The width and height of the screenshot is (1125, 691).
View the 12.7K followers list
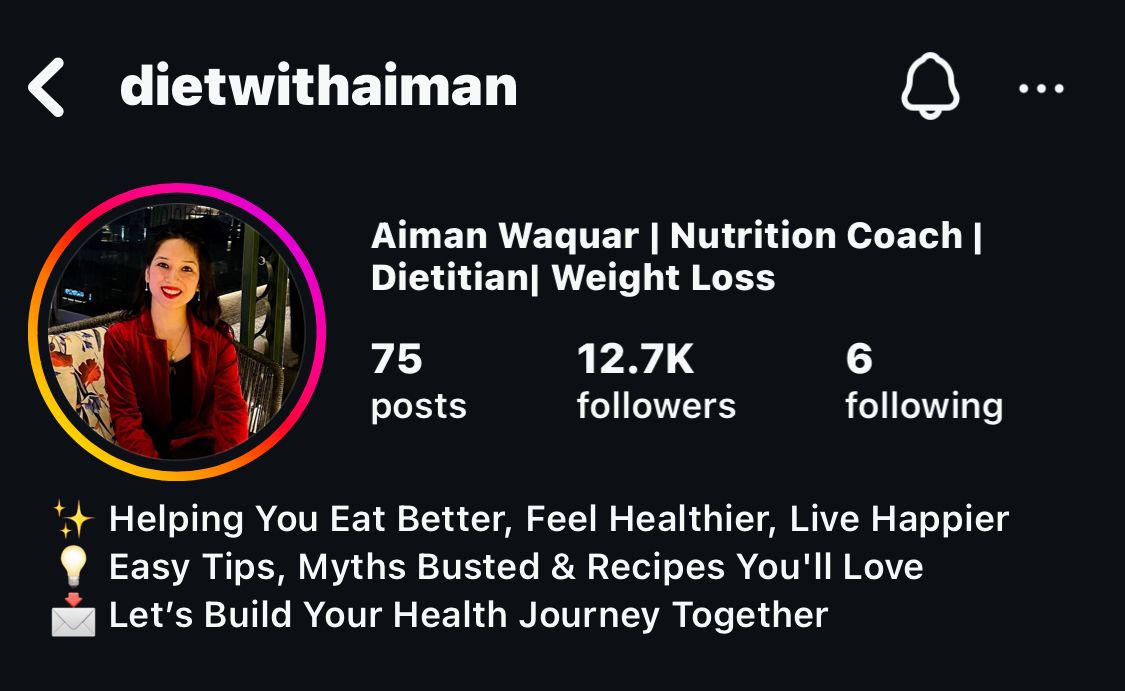point(655,382)
